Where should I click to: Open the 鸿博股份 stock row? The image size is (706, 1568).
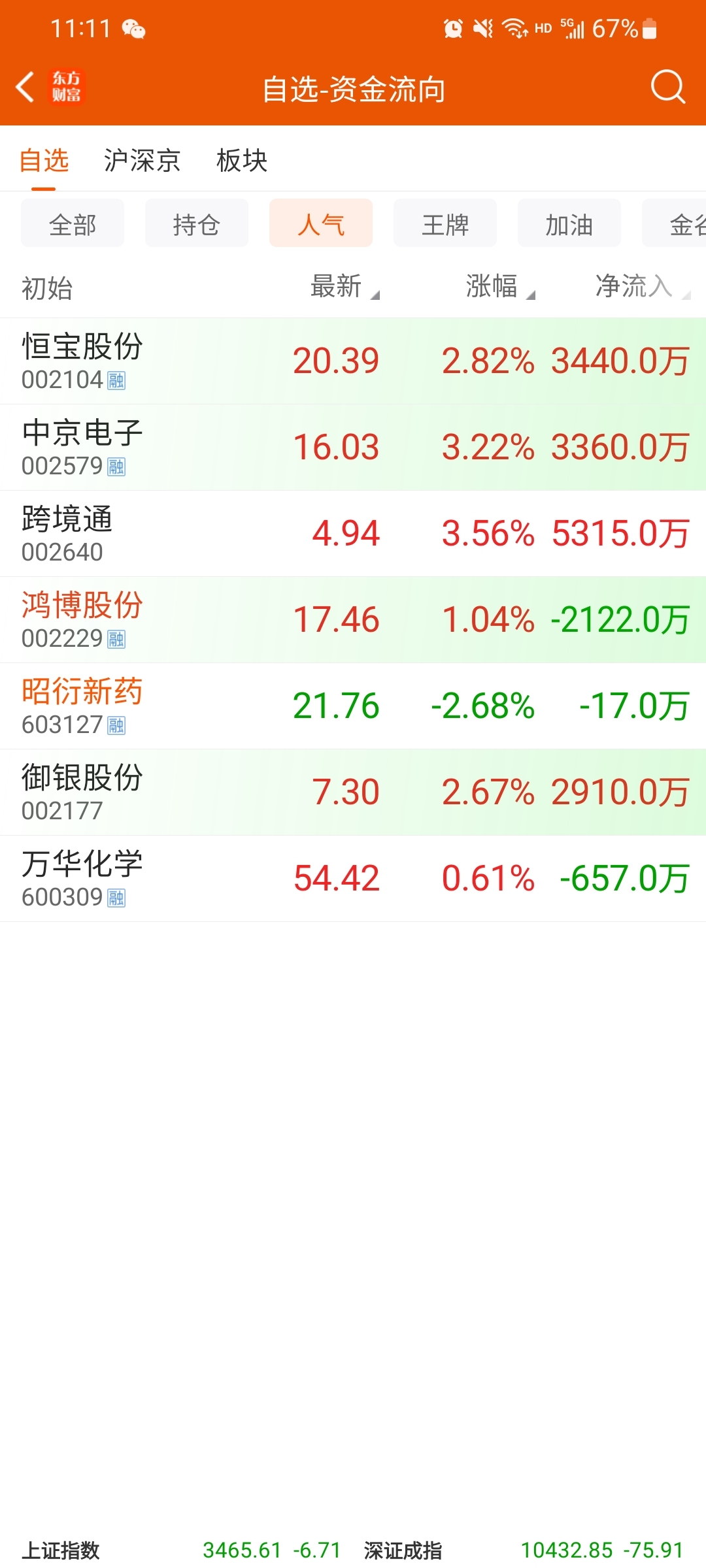coord(353,620)
